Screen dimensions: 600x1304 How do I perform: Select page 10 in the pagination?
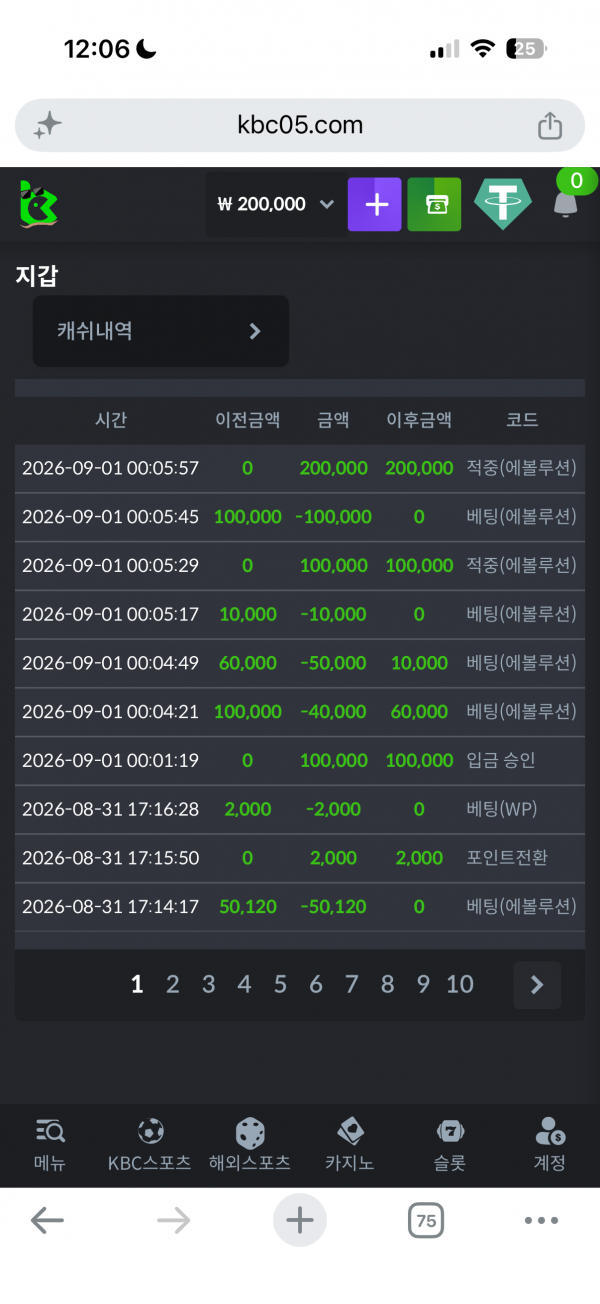[x=460, y=985]
